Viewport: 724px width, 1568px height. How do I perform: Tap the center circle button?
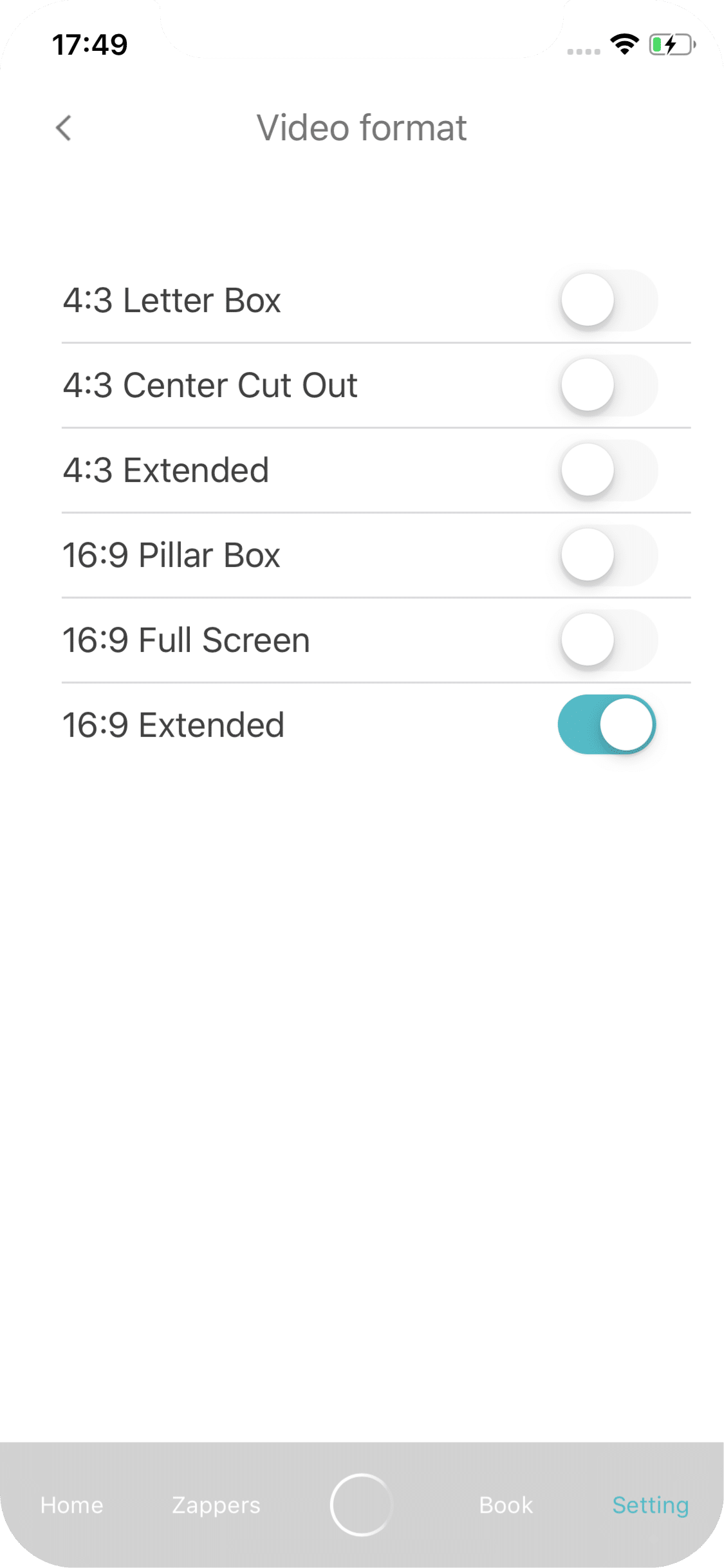coord(361,1505)
